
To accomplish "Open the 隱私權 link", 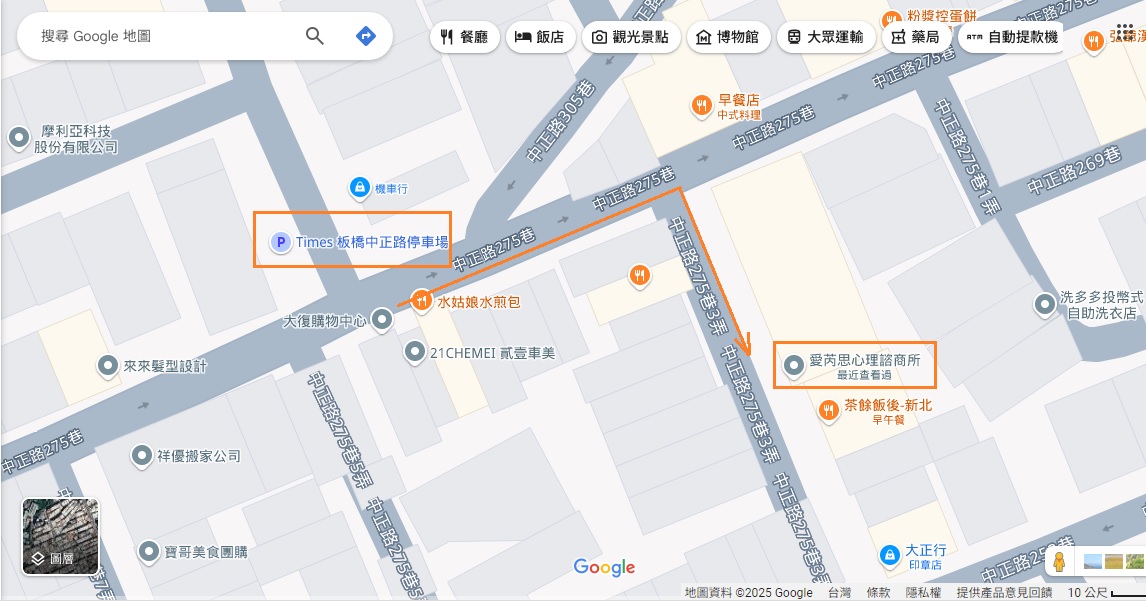I will [921, 593].
